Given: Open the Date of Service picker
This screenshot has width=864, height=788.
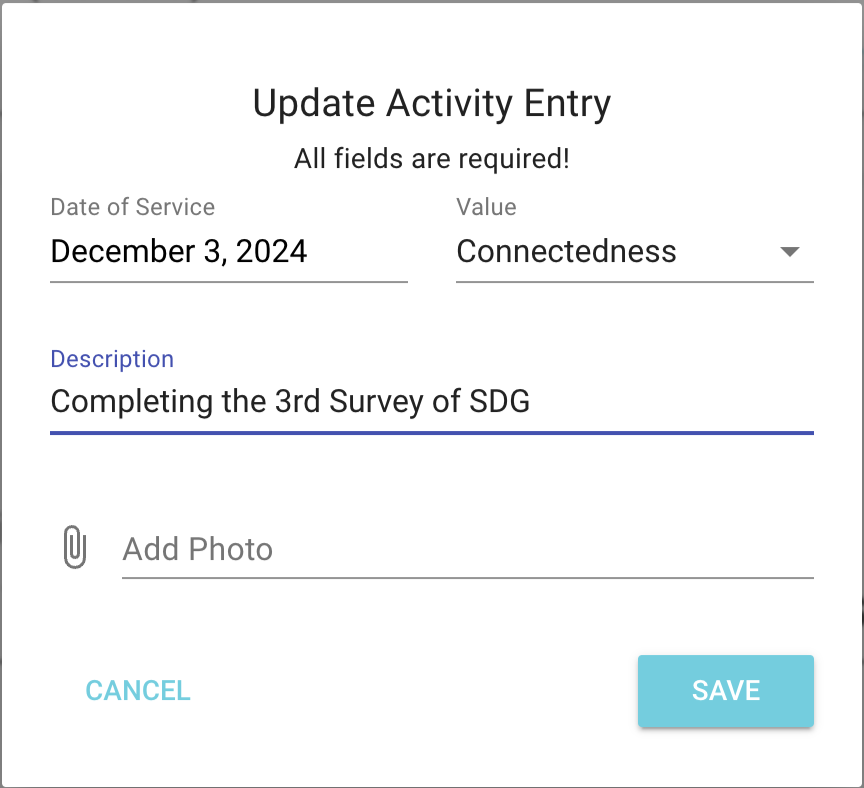Looking at the screenshot, I should pyautogui.click(x=228, y=251).
